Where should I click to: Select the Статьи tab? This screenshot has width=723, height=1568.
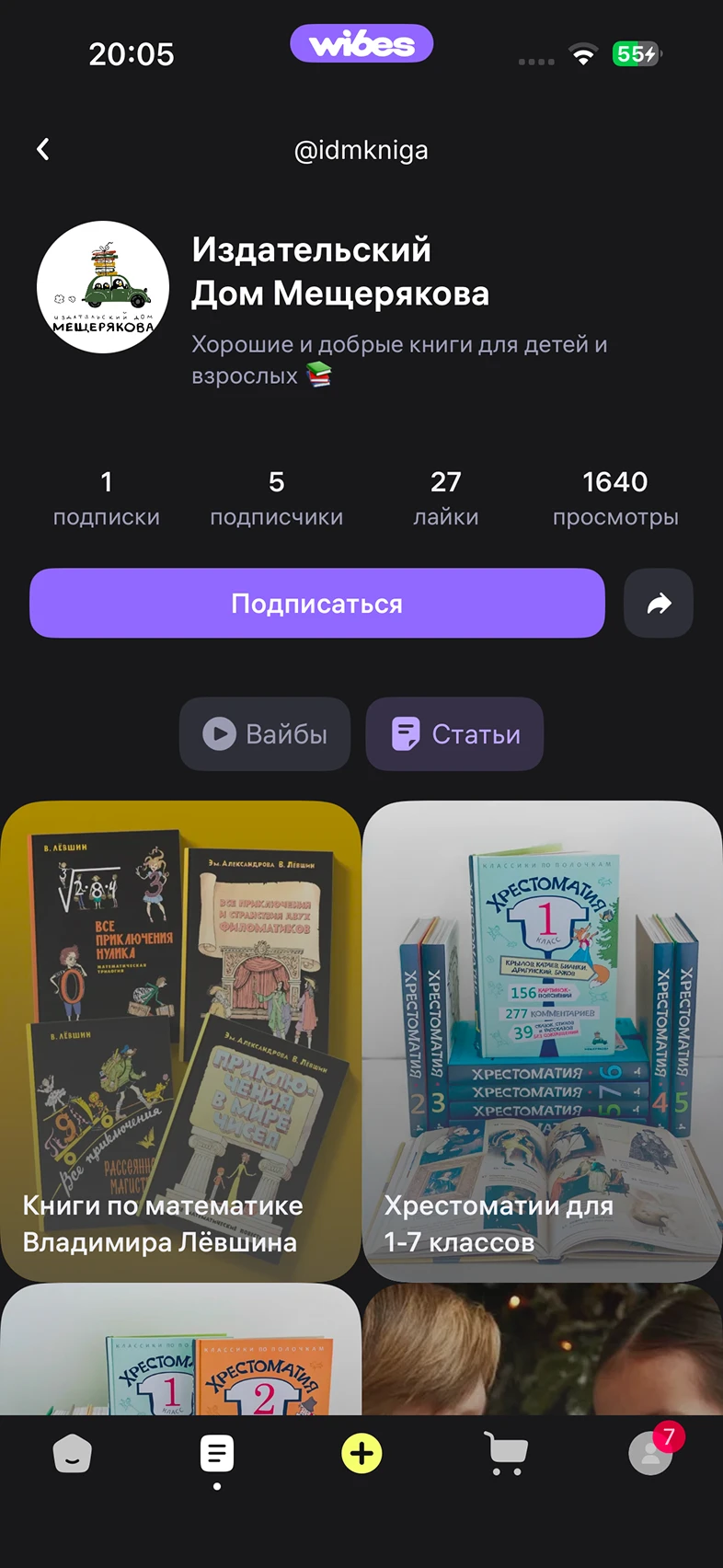coord(455,733)
